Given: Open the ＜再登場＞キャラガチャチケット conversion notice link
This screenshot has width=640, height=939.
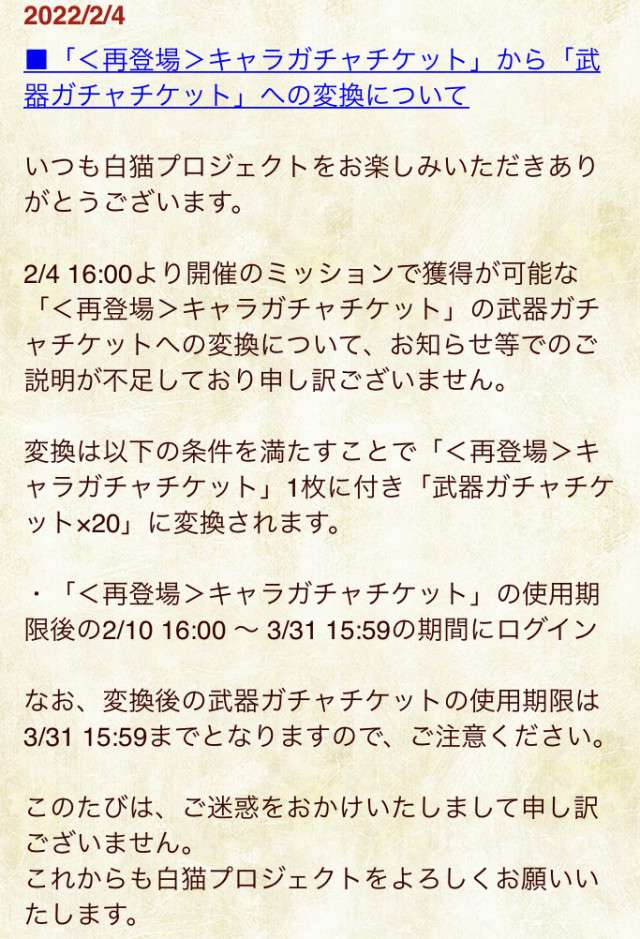Looking at the screenshot, I should [310, 62].
